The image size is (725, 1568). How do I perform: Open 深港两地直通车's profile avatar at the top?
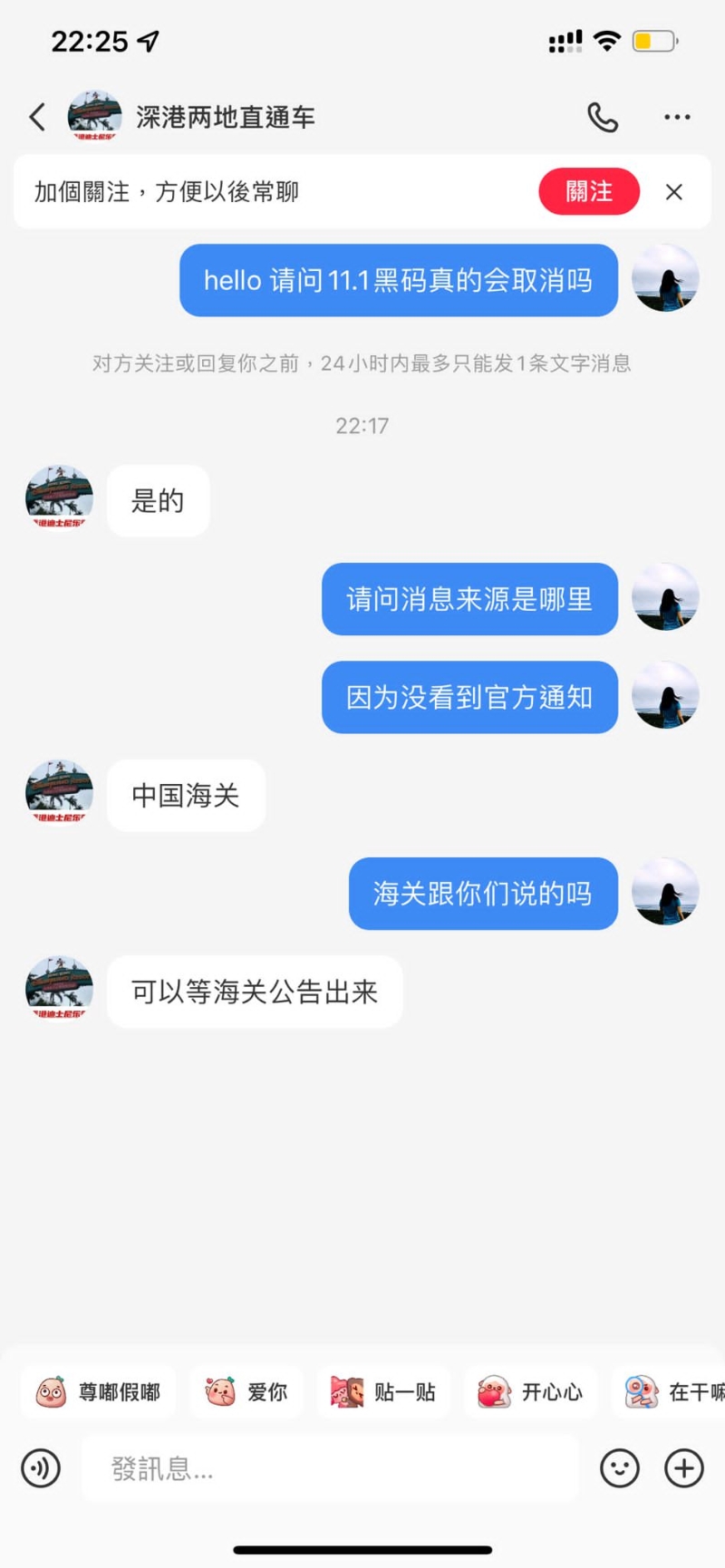point(93,117)
